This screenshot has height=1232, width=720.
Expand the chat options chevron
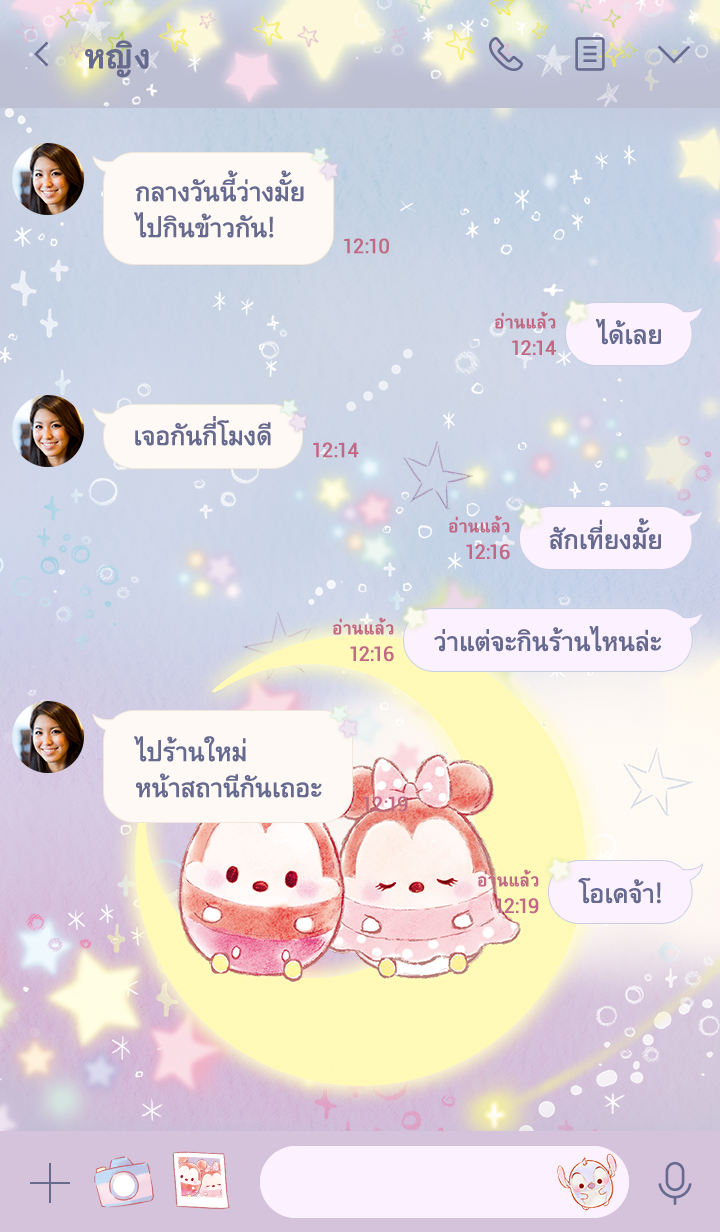point(673,54)
